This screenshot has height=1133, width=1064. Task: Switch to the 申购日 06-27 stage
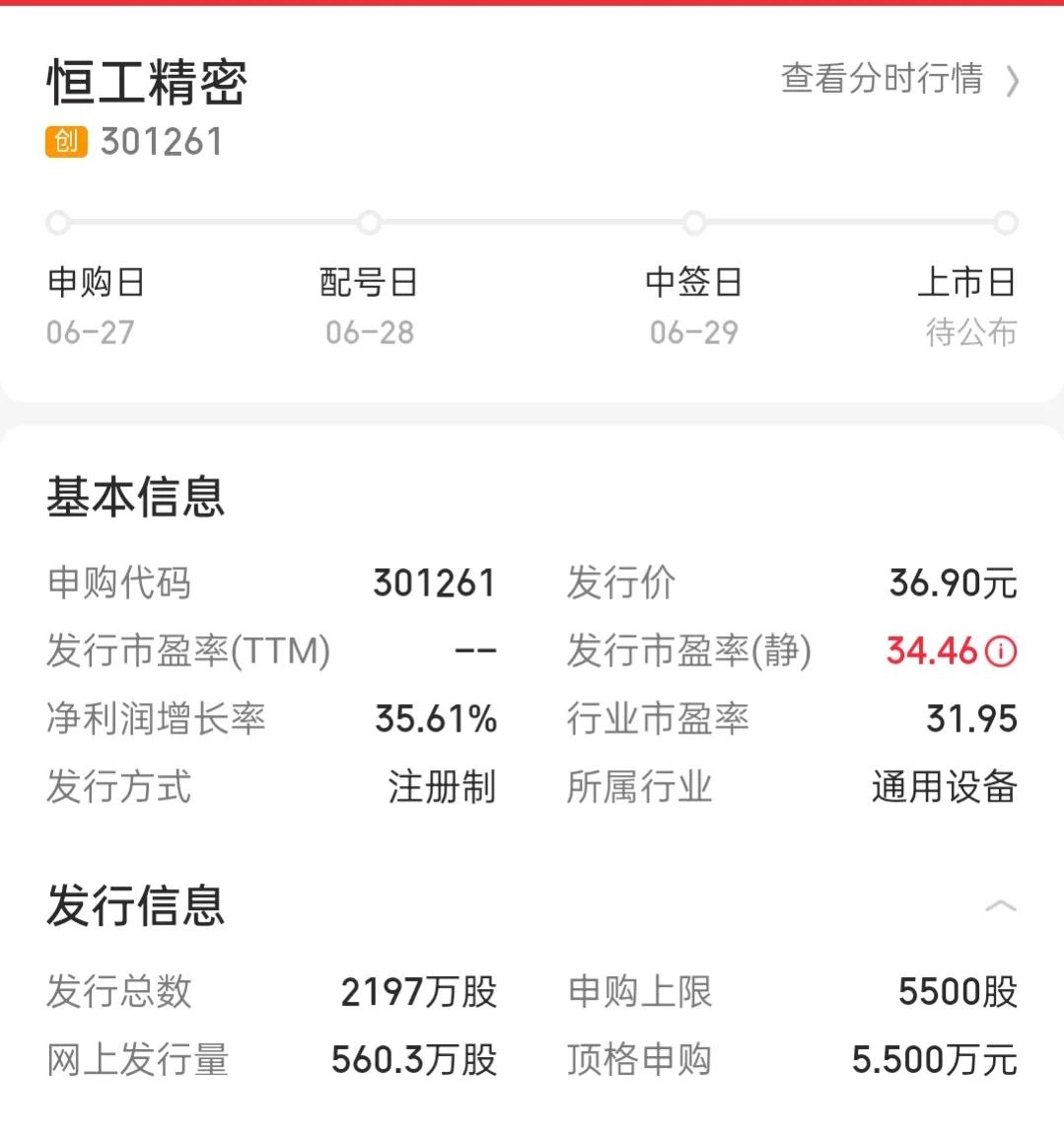(x=93, y=306)
